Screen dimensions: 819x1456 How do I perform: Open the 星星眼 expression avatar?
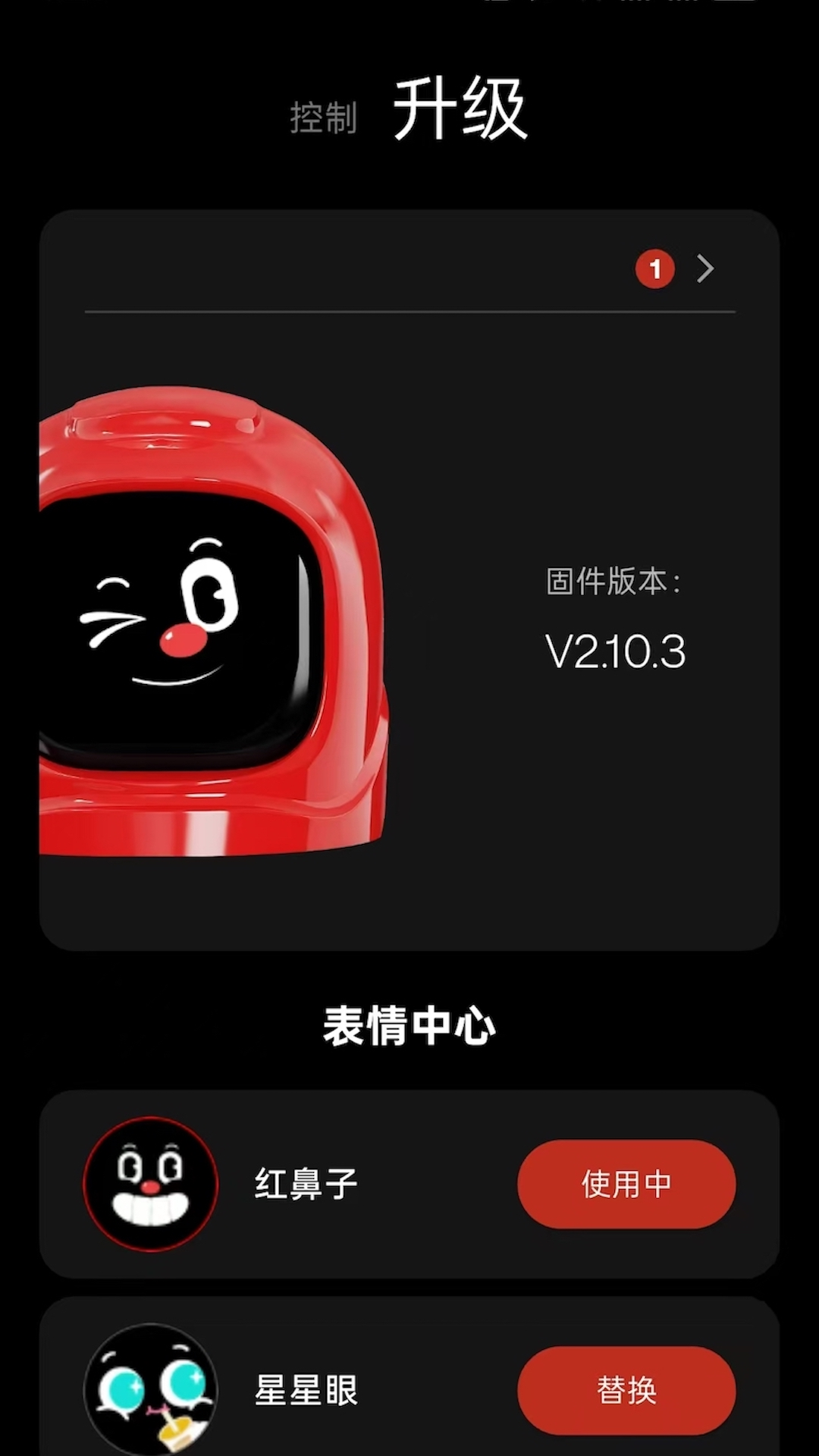[x=150, y=1389]
